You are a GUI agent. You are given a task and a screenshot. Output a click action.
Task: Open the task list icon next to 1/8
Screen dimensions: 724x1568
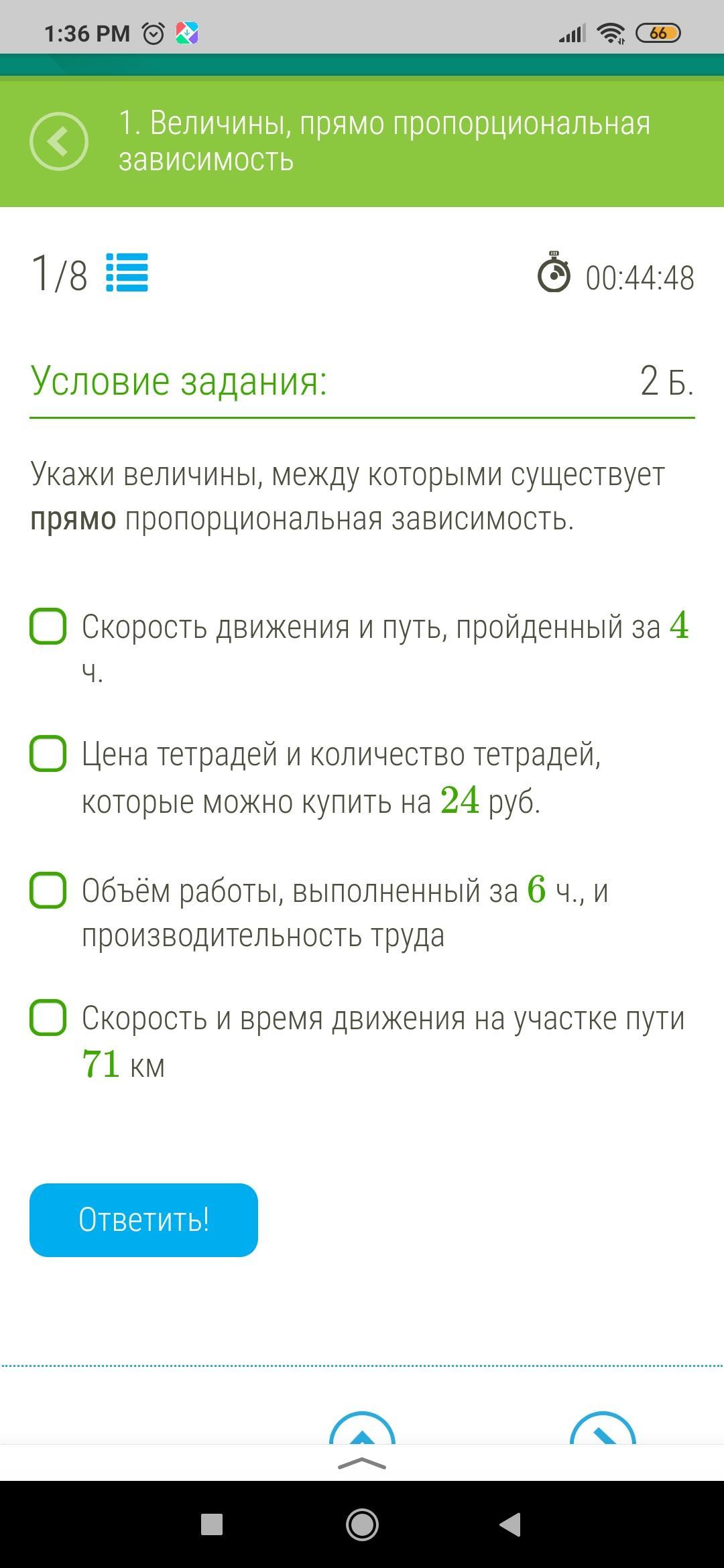click(x=127, y=273)
